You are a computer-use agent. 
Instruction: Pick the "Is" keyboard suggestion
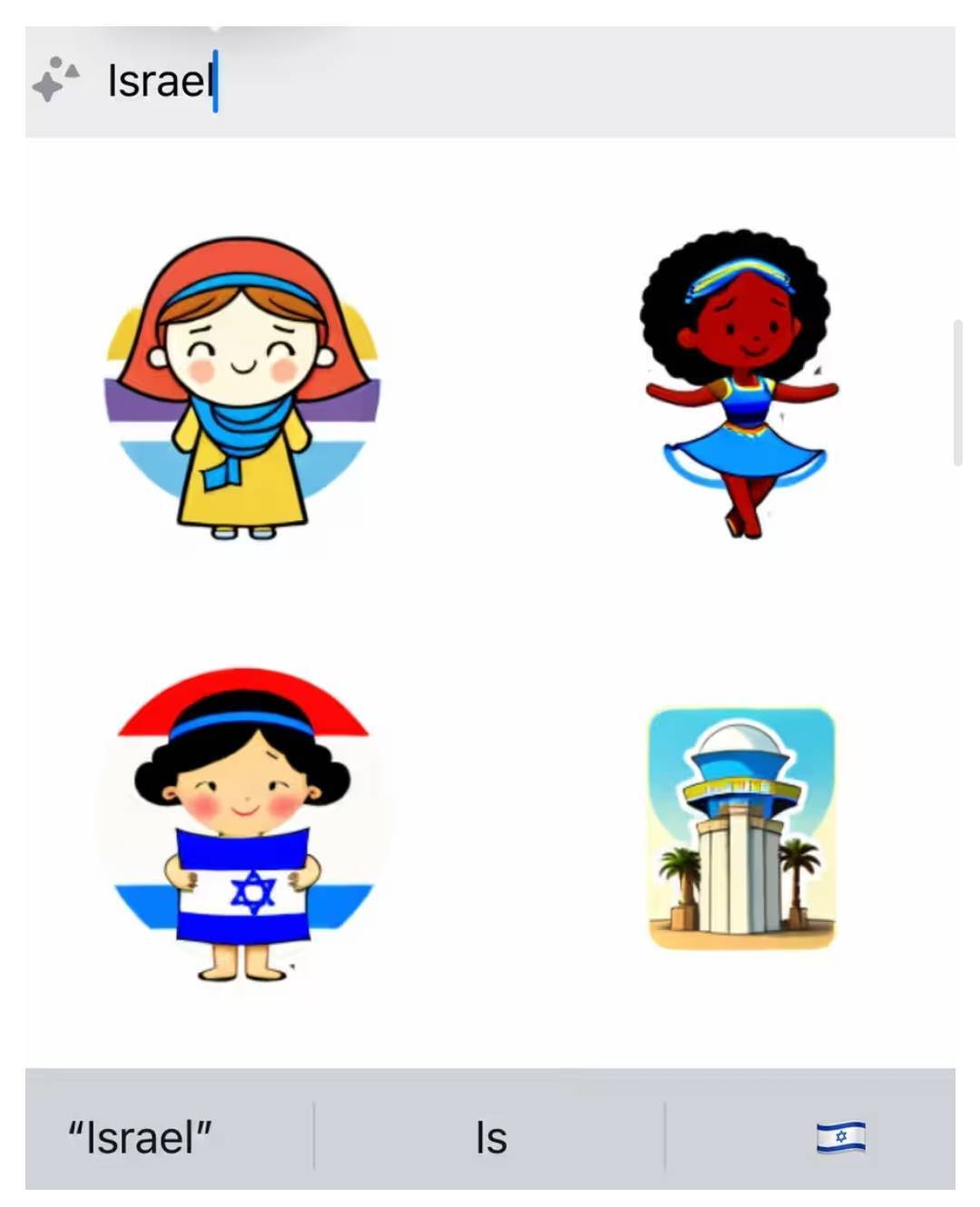491,1137
